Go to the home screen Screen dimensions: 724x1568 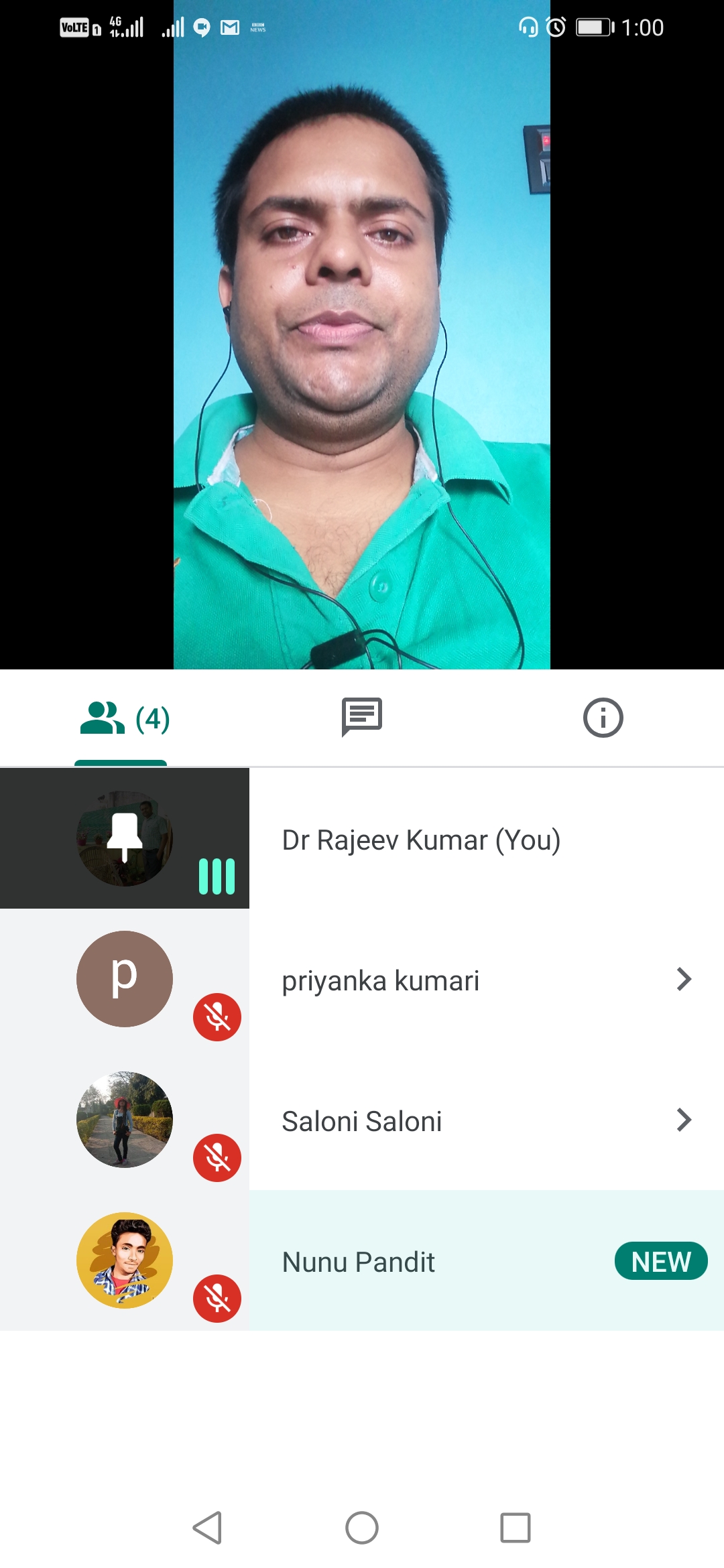tap(362, 1528)
